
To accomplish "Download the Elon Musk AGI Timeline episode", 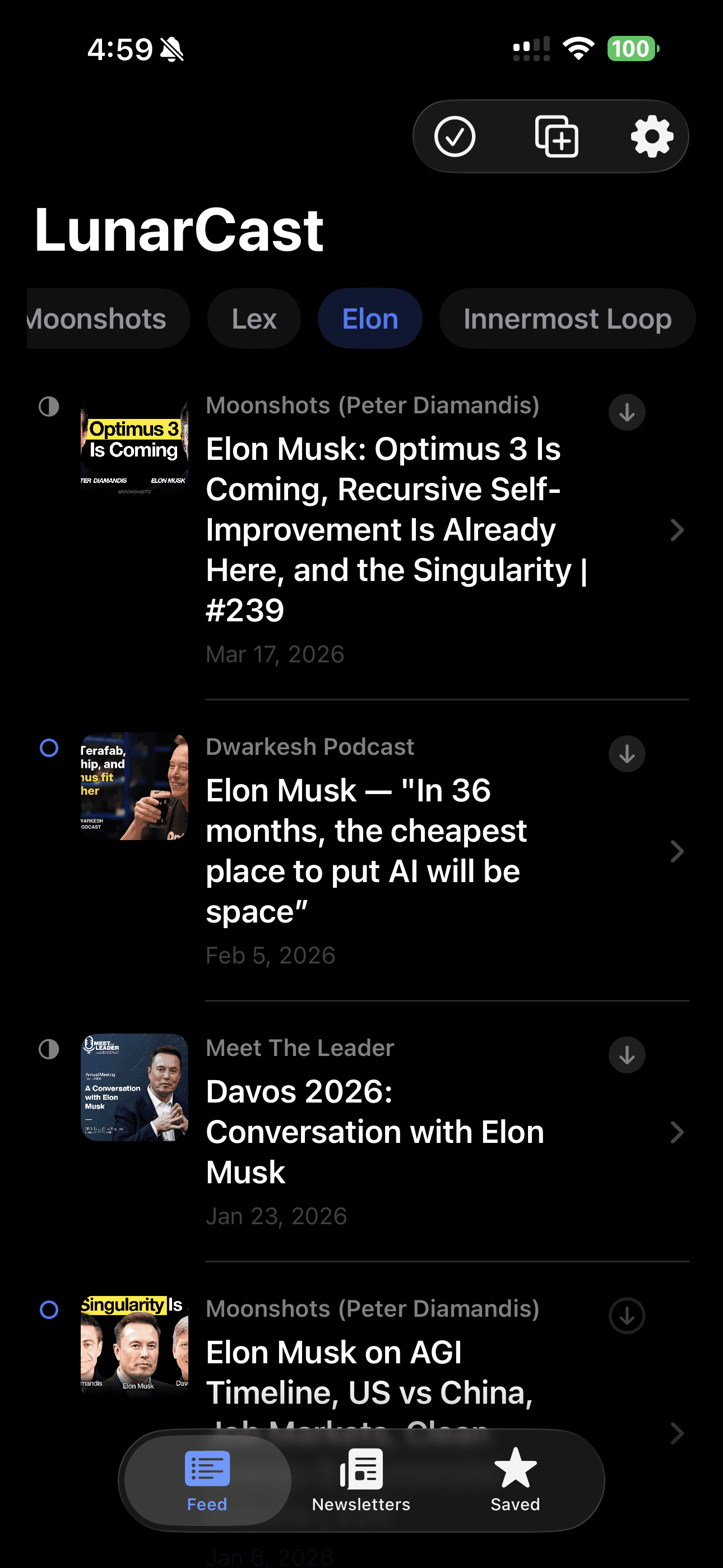I will 626,1316.
